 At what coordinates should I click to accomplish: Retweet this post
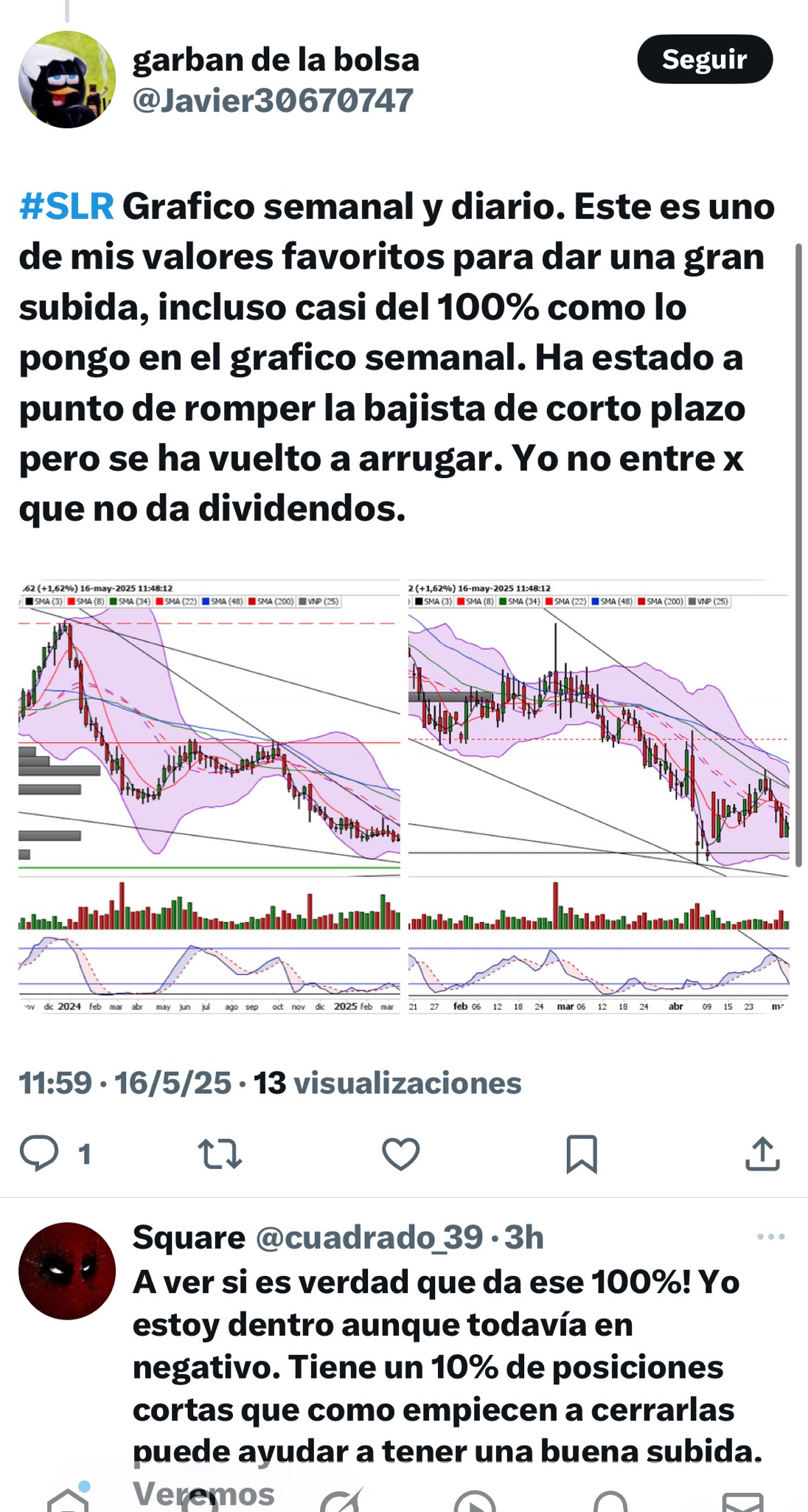[220, 1154]
